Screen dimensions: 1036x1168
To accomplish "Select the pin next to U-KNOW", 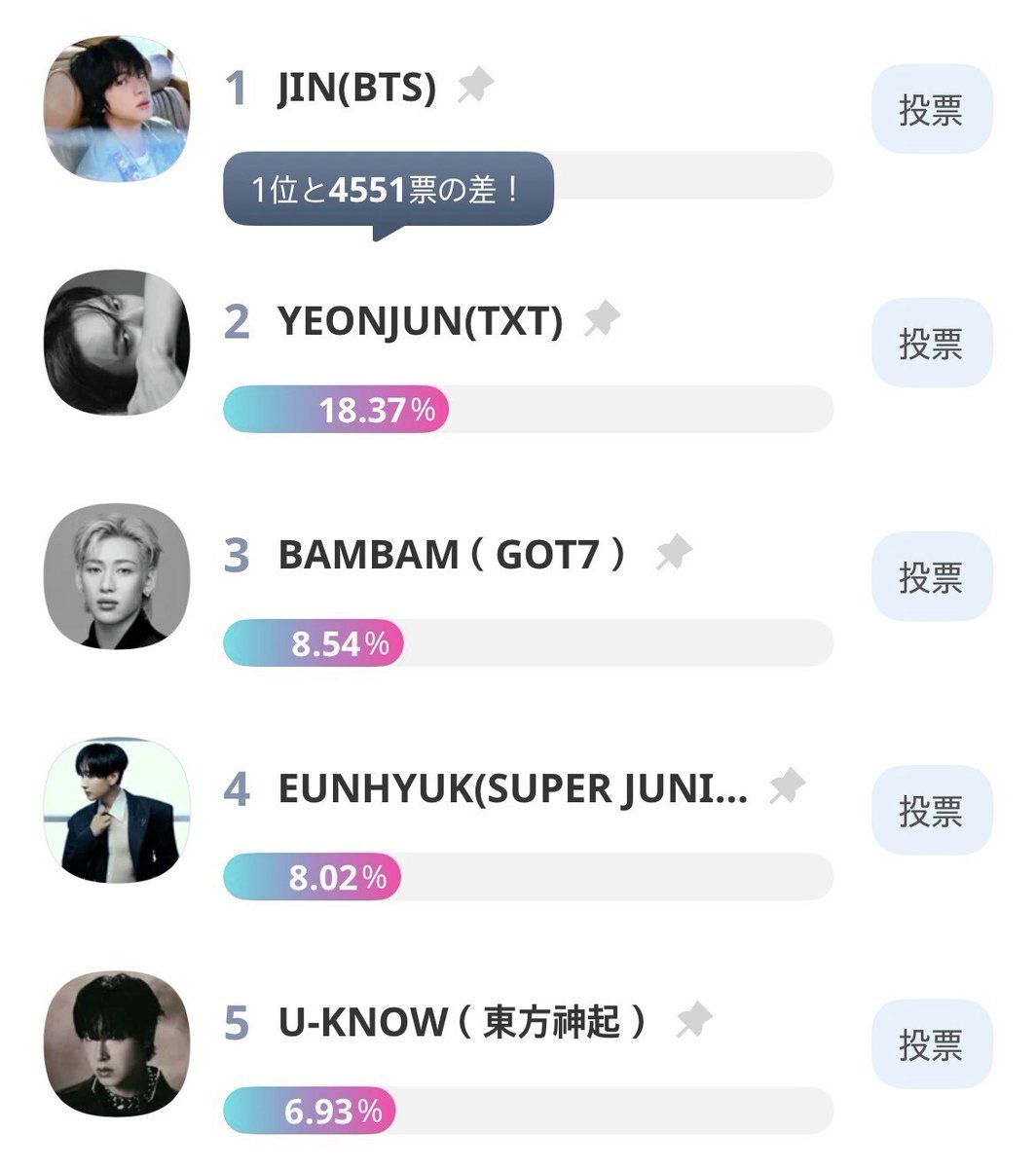I will [x=694, y=1020].
